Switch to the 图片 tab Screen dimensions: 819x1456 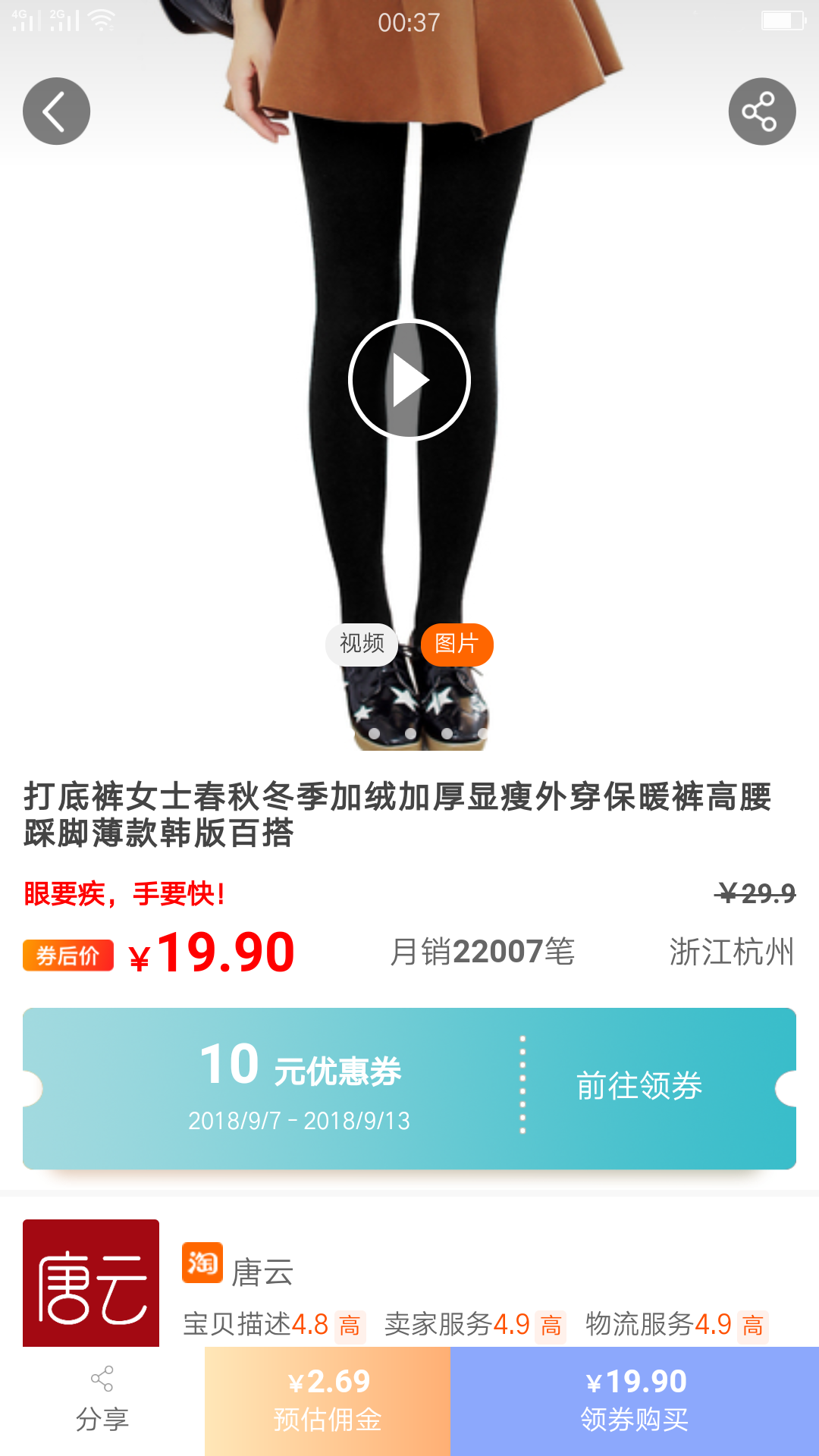click(x=457, y=644)
